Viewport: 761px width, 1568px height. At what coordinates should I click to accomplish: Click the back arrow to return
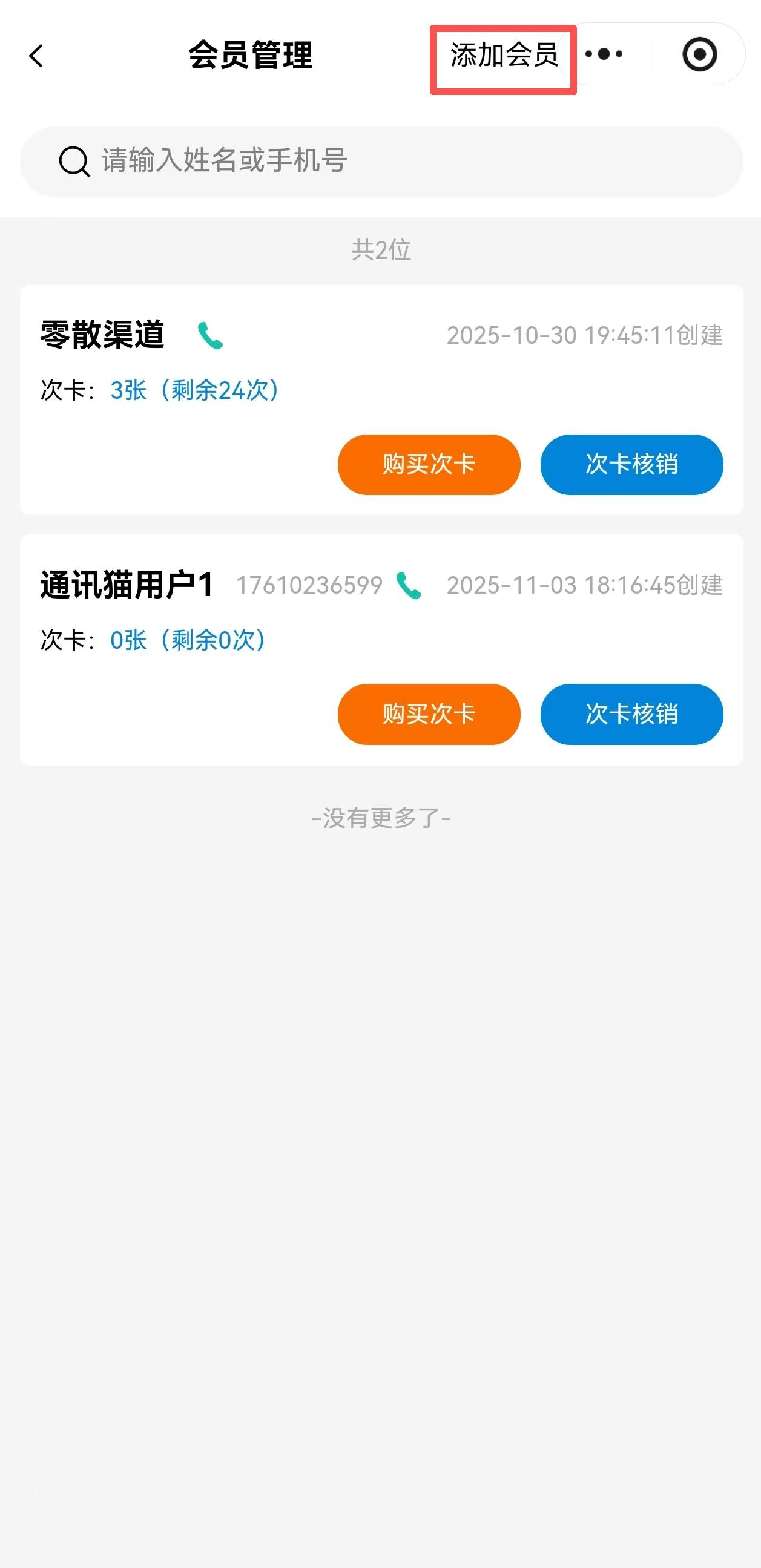[x=36, y=56]
